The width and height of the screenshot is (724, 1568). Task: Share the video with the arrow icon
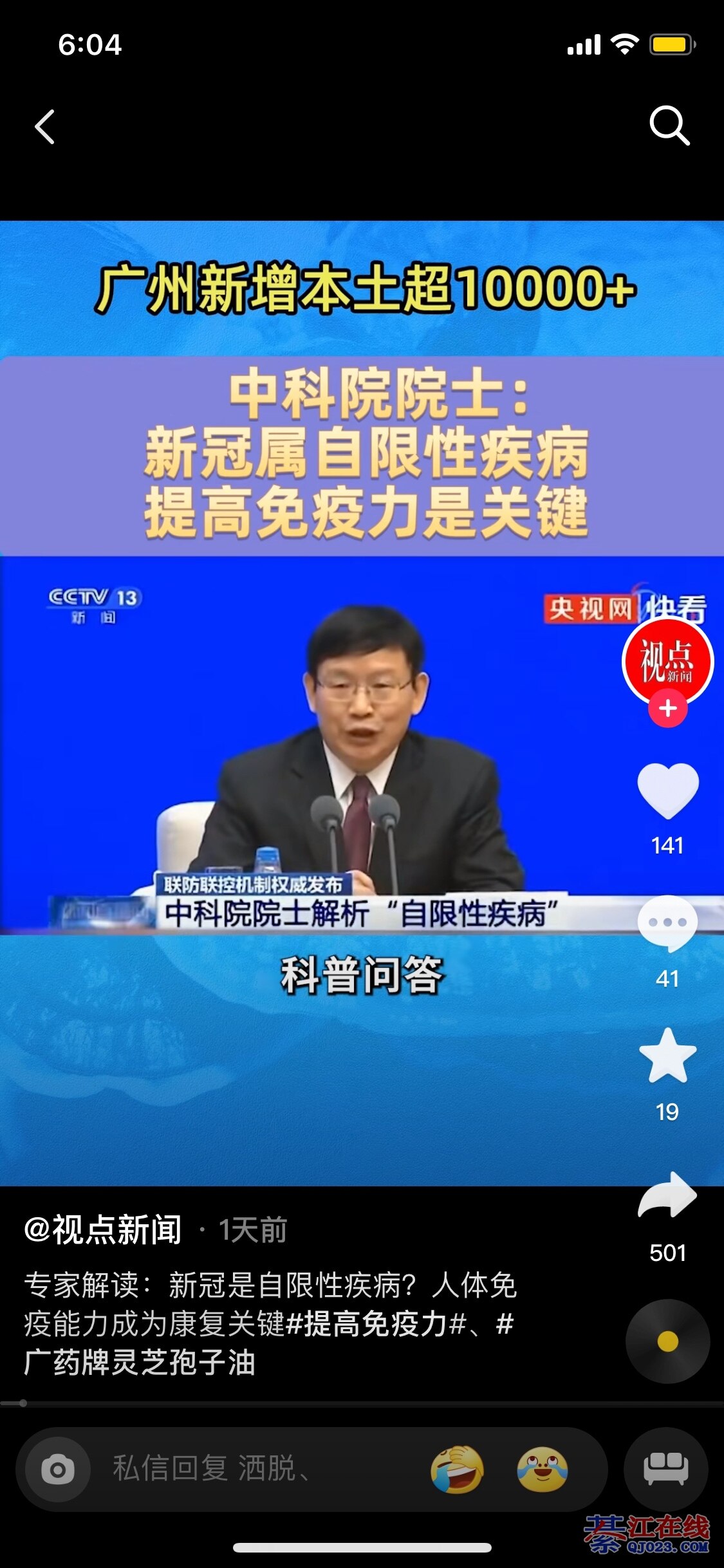[668, 1195]
